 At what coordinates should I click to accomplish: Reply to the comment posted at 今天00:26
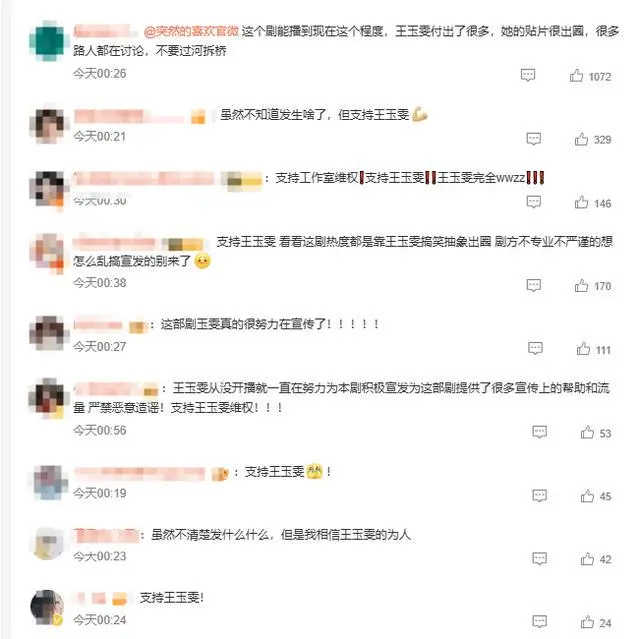point(528,76)
